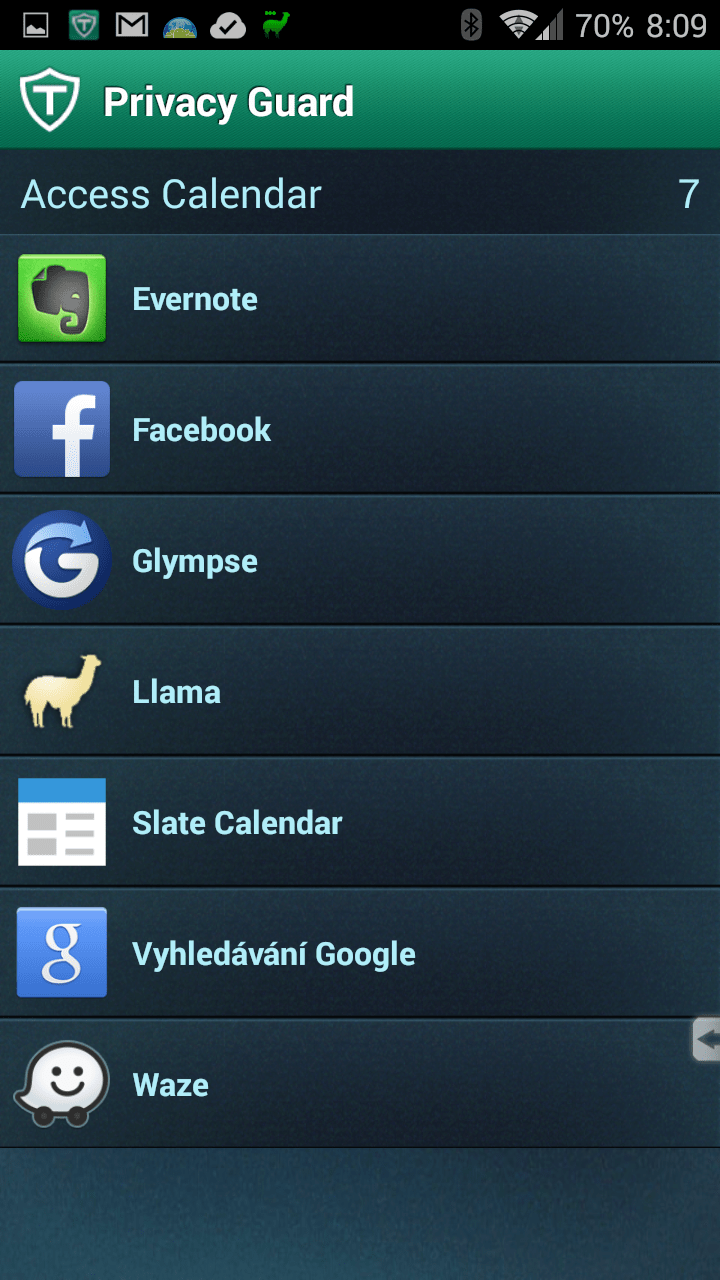Tap the Llama row
Screen dimensions: 720x1280
point(360,692)
